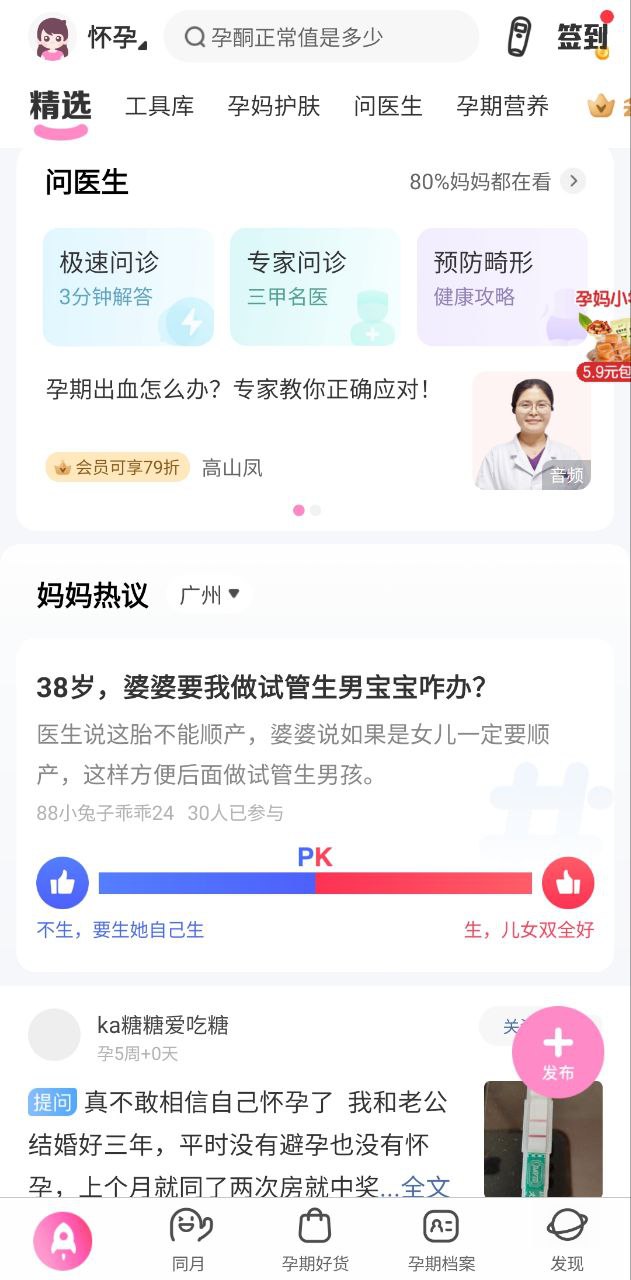Open the 专家问诊 card
Viewport: 631px width, 1280px height.
click(315, 287)
